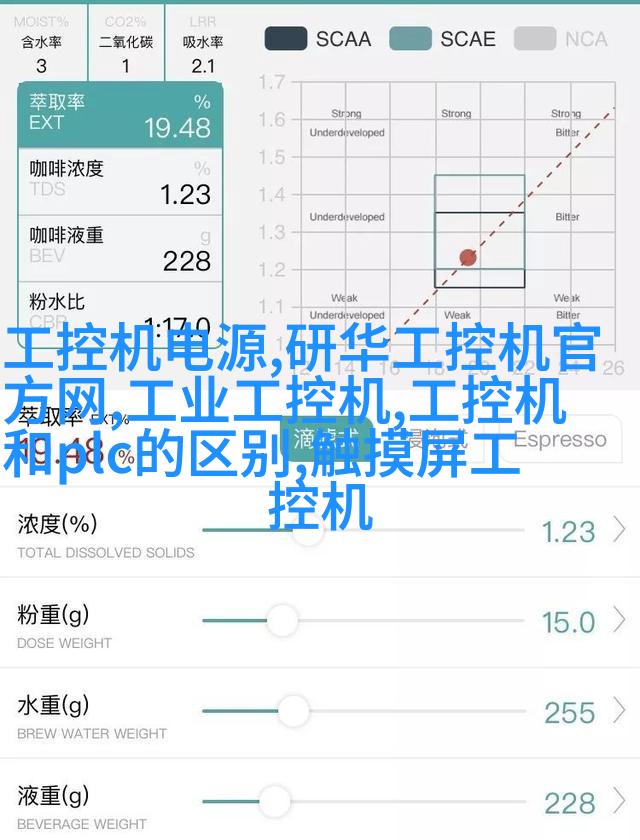Open the 水重 255 value chevron

[620, 711]
